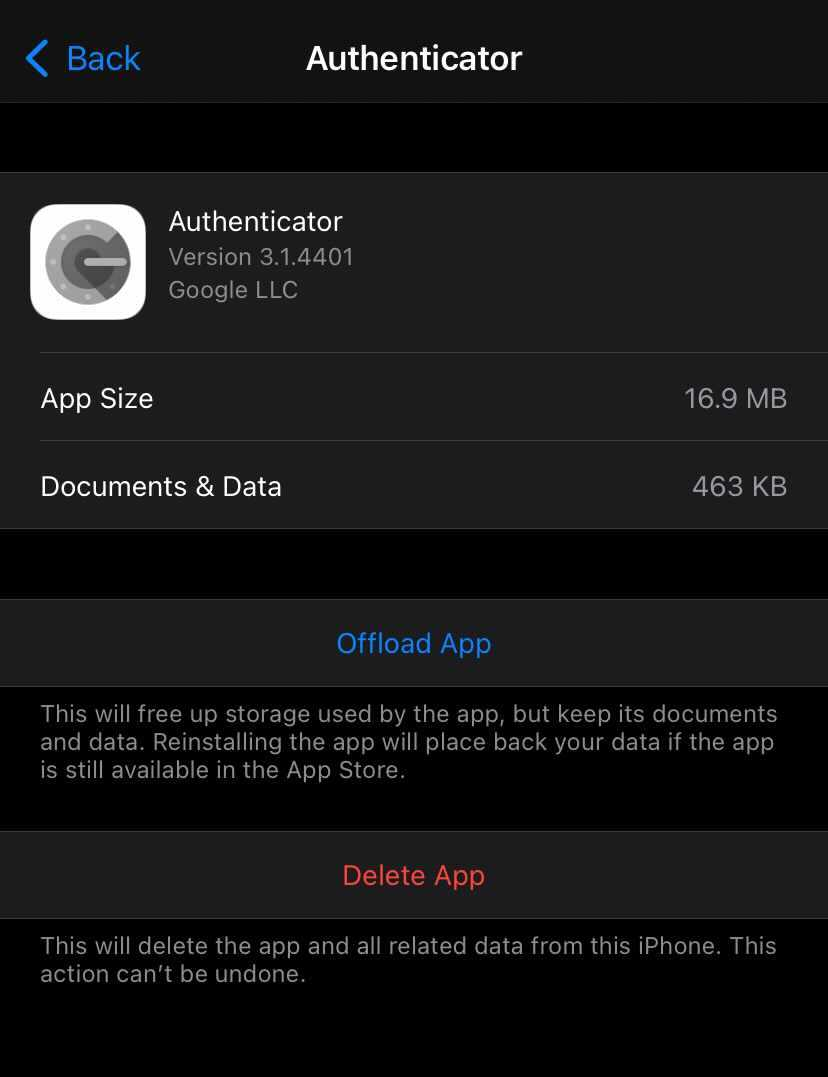Tap the 463 KB documents and data value
The image size is (828, 1077).
click(739, 486)
